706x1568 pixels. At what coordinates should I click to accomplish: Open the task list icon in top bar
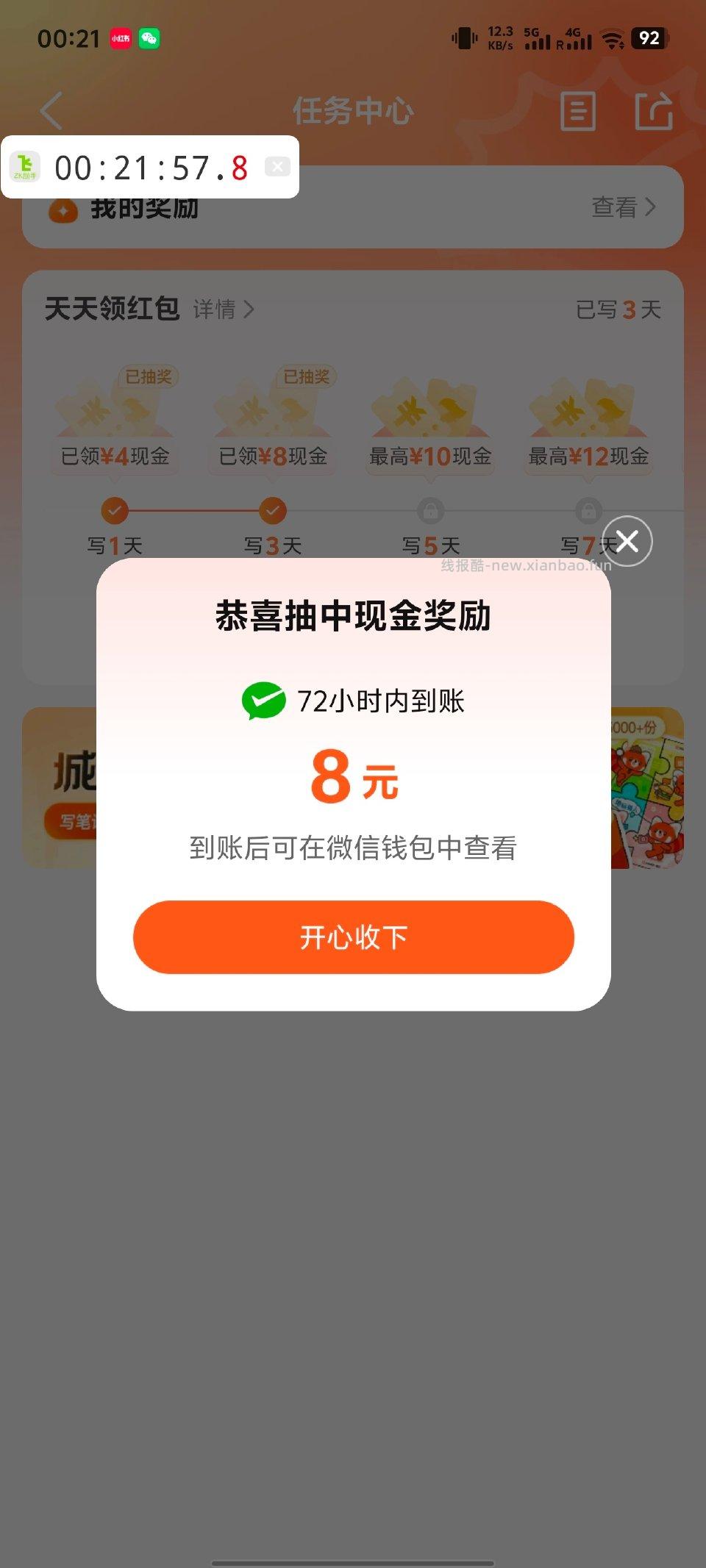point(577,112)
